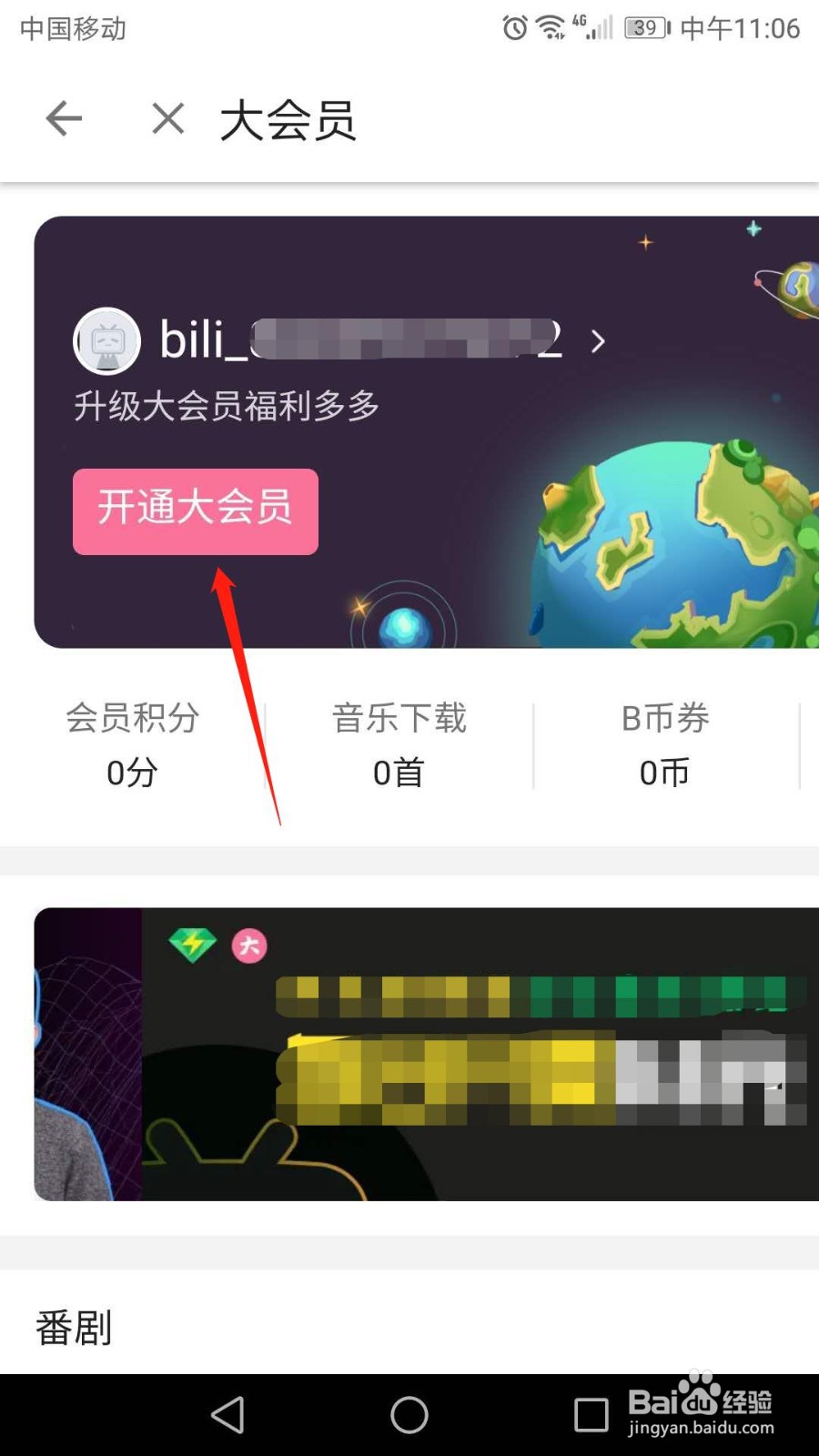Viewport: 819px width, 1456px height.
Task: Tap the Android back navigation triangle
Action: pyautogui.click(x=227, y=1415)
